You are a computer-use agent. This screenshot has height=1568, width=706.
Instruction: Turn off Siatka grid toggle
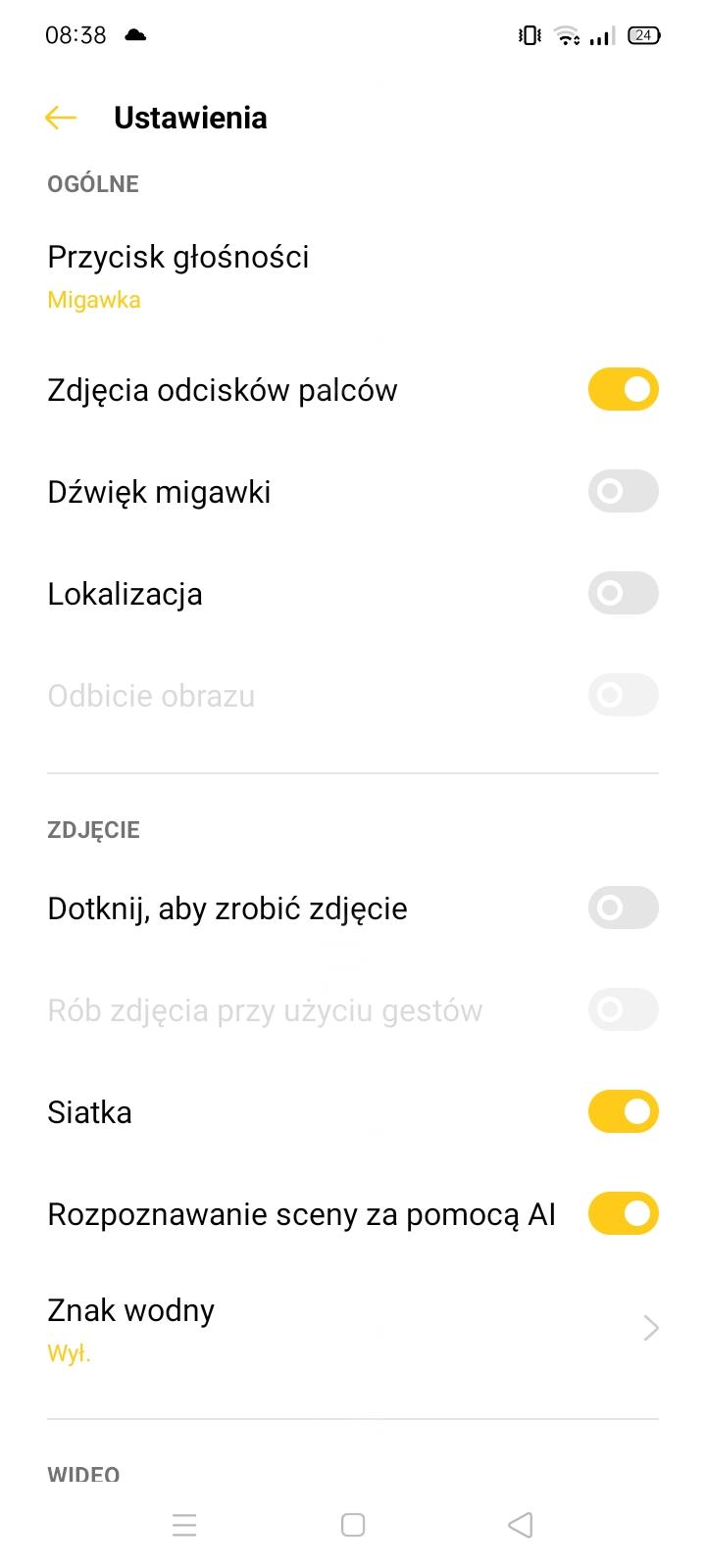coord(623,1112)
